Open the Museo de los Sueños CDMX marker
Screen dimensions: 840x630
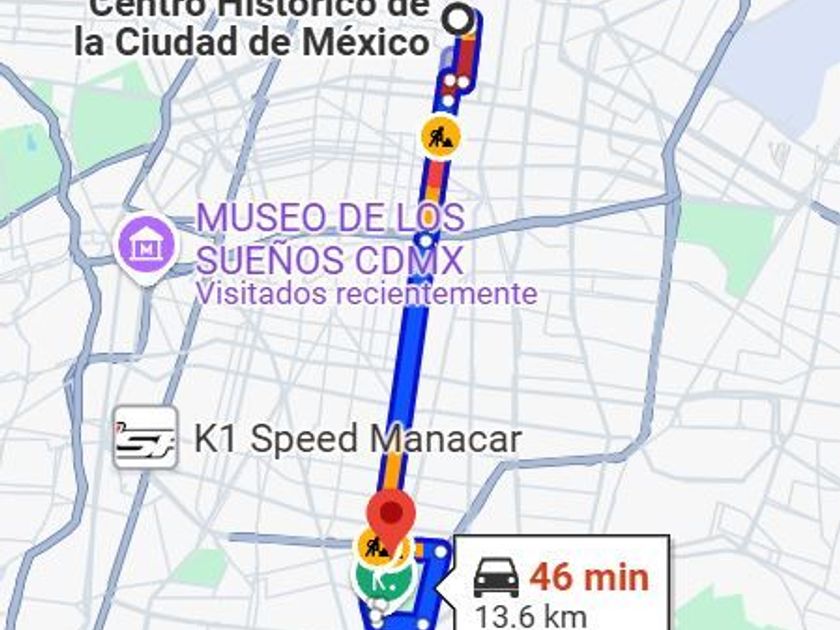coord(146,243)
